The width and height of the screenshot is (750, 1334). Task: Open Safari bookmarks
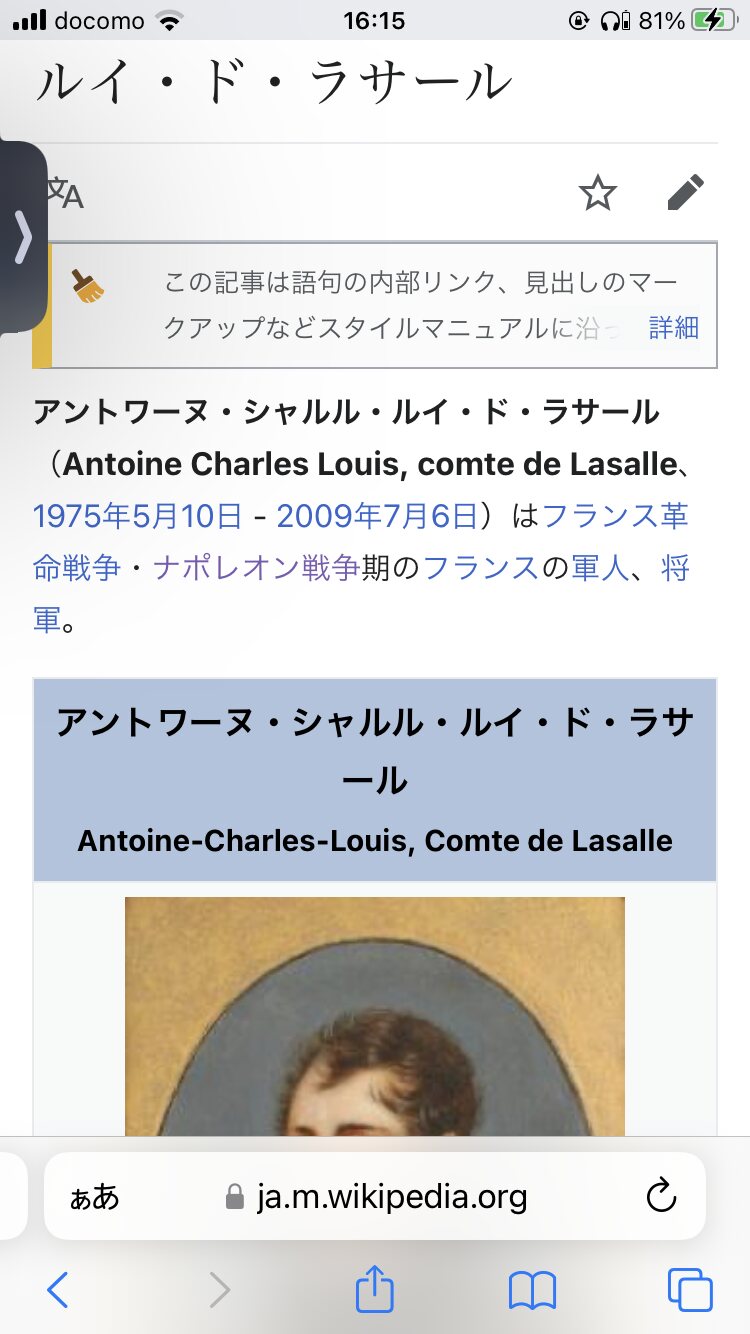click(532, 1290)
